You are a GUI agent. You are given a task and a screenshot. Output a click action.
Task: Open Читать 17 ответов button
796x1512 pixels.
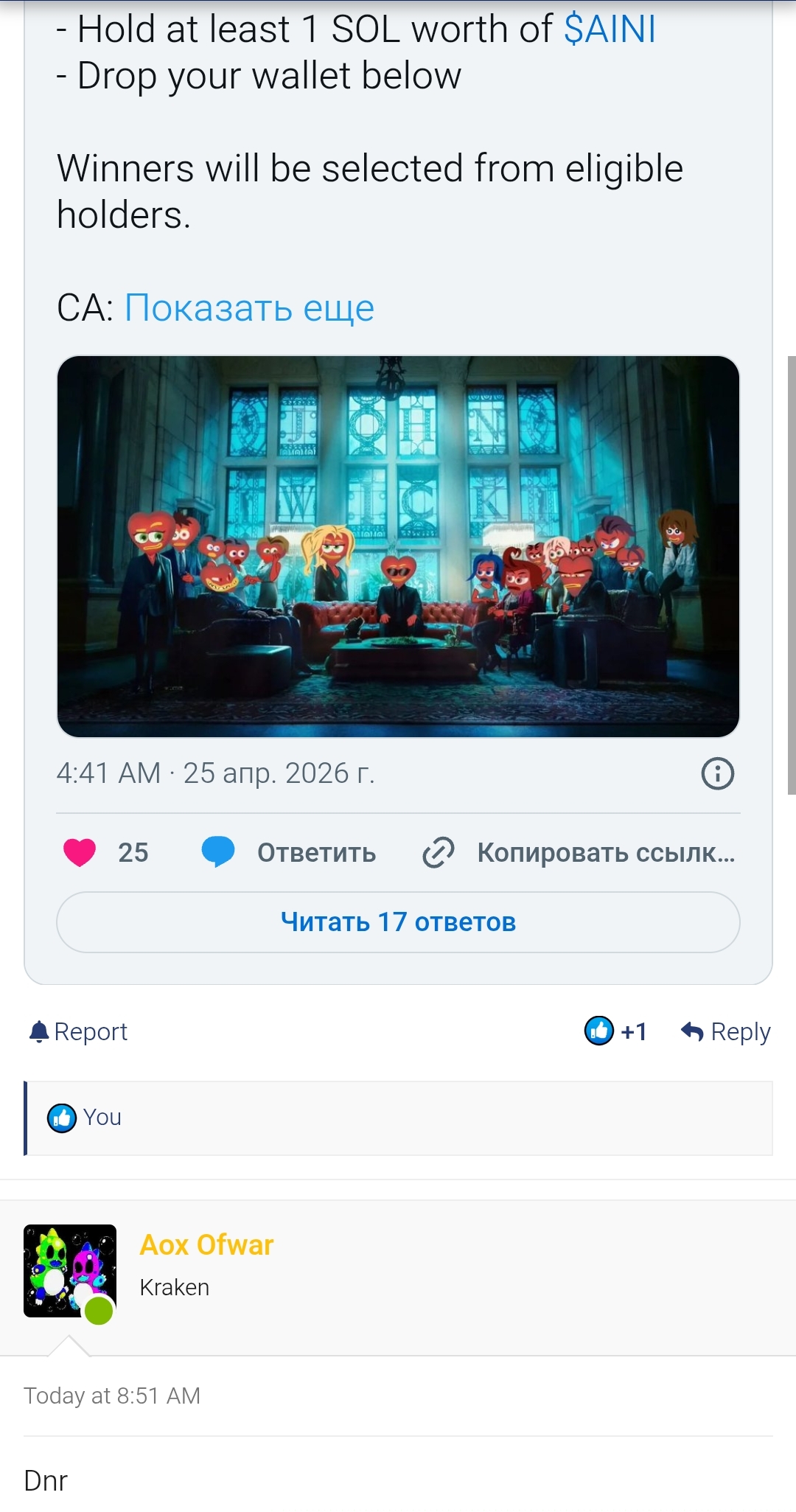pyautogui.click(x=398, y=922)
